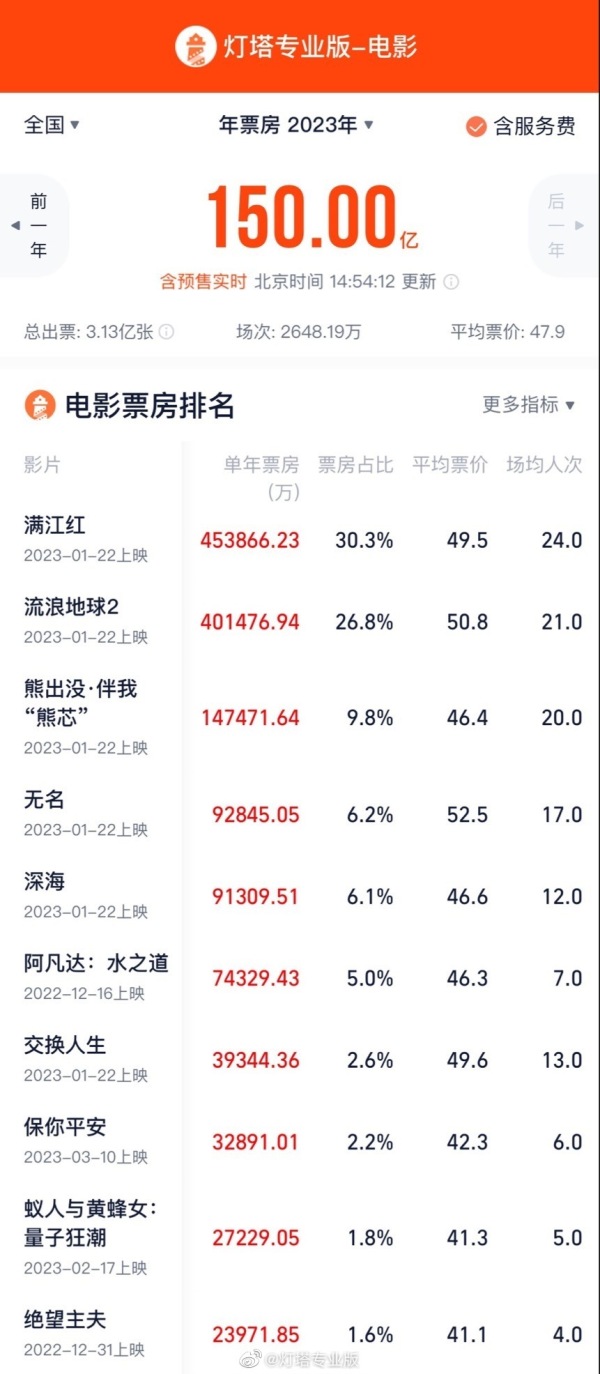Screen dimensions: 600x1374
Task: Open 阿凡达：水之道 movie details
Action: point(96,964)
